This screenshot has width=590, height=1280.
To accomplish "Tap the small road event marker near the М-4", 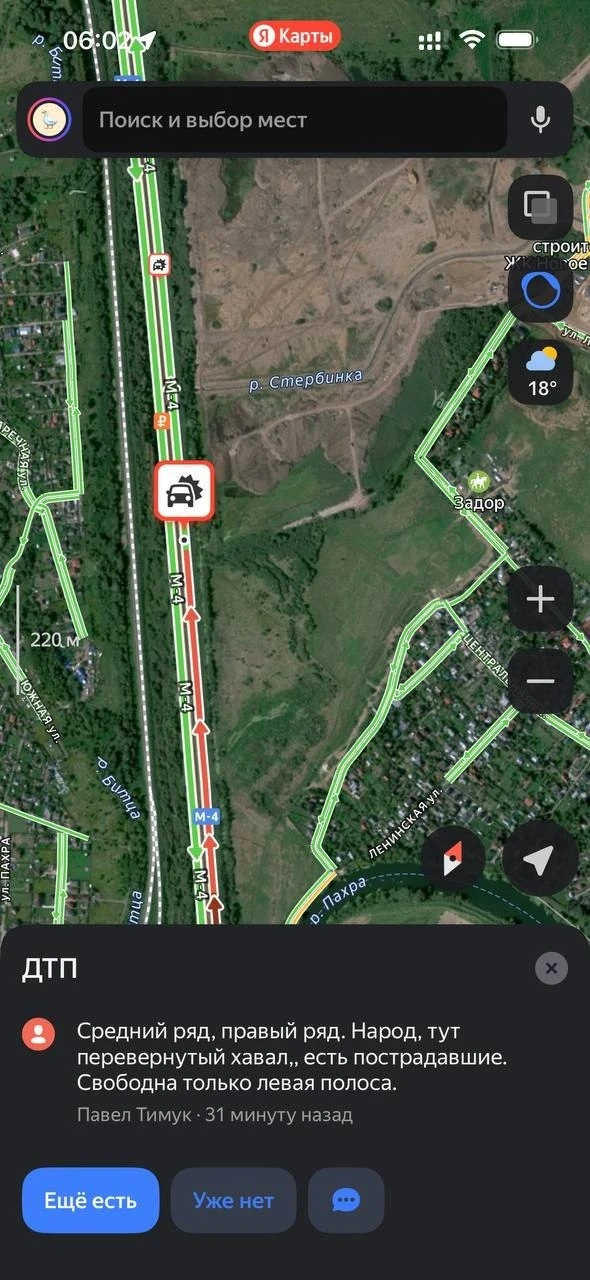I will click(160, 264).
